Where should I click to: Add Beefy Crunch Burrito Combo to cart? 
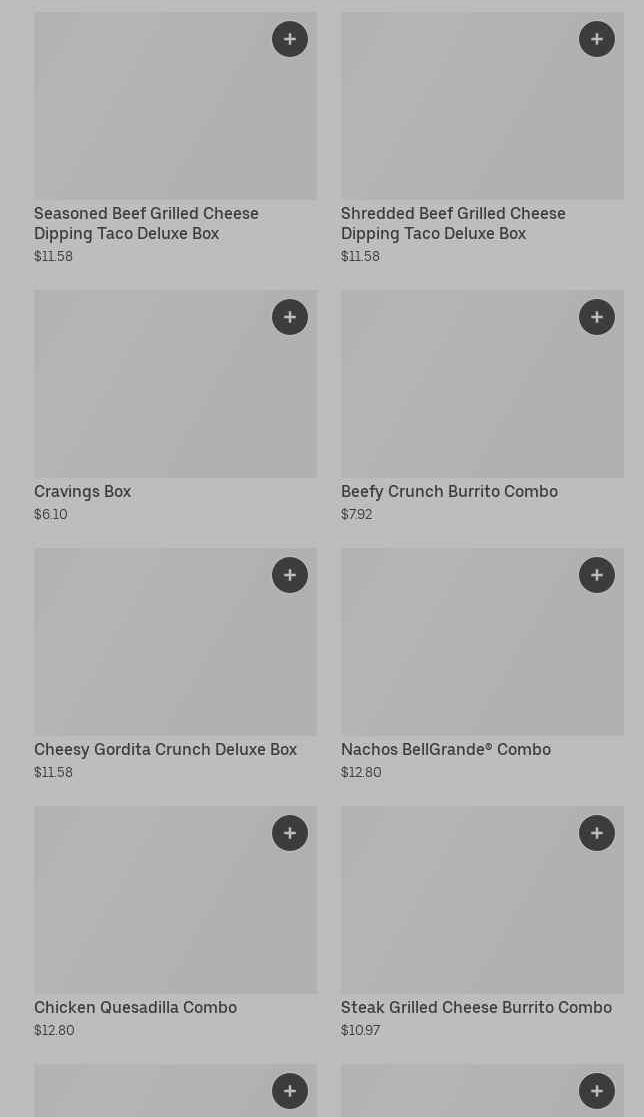click(x=597, y=317)
